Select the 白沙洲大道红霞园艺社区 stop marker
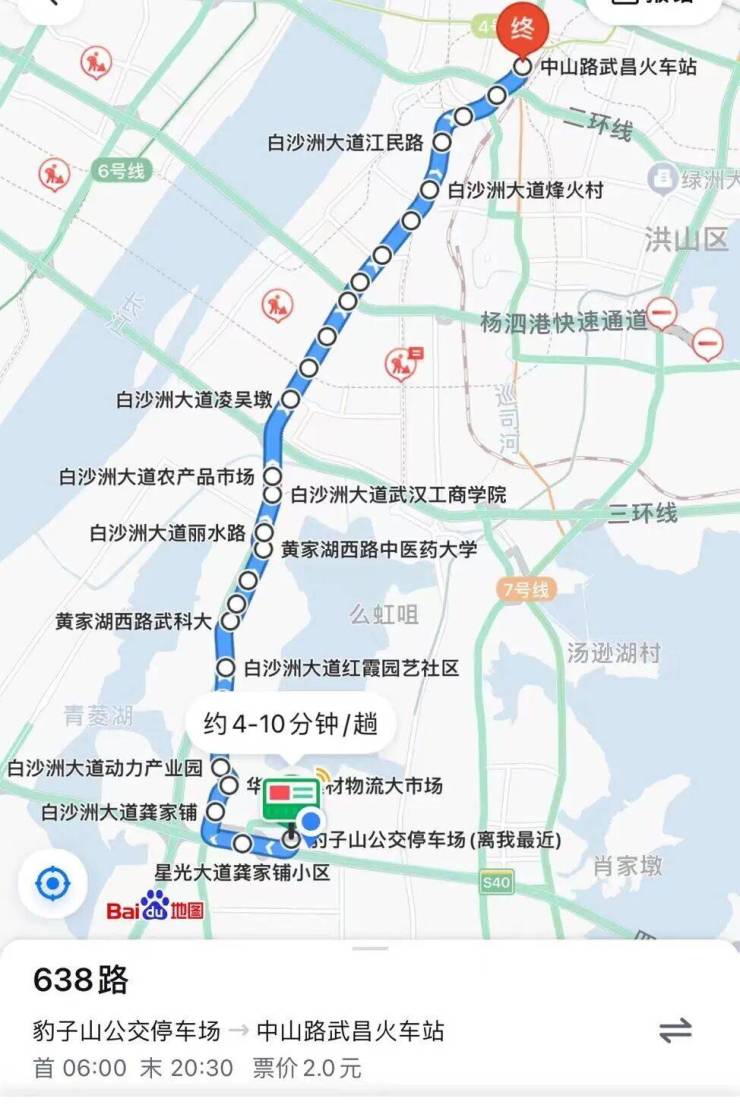The height and width of the screenshot is (1108, 740). pos(226,667)
